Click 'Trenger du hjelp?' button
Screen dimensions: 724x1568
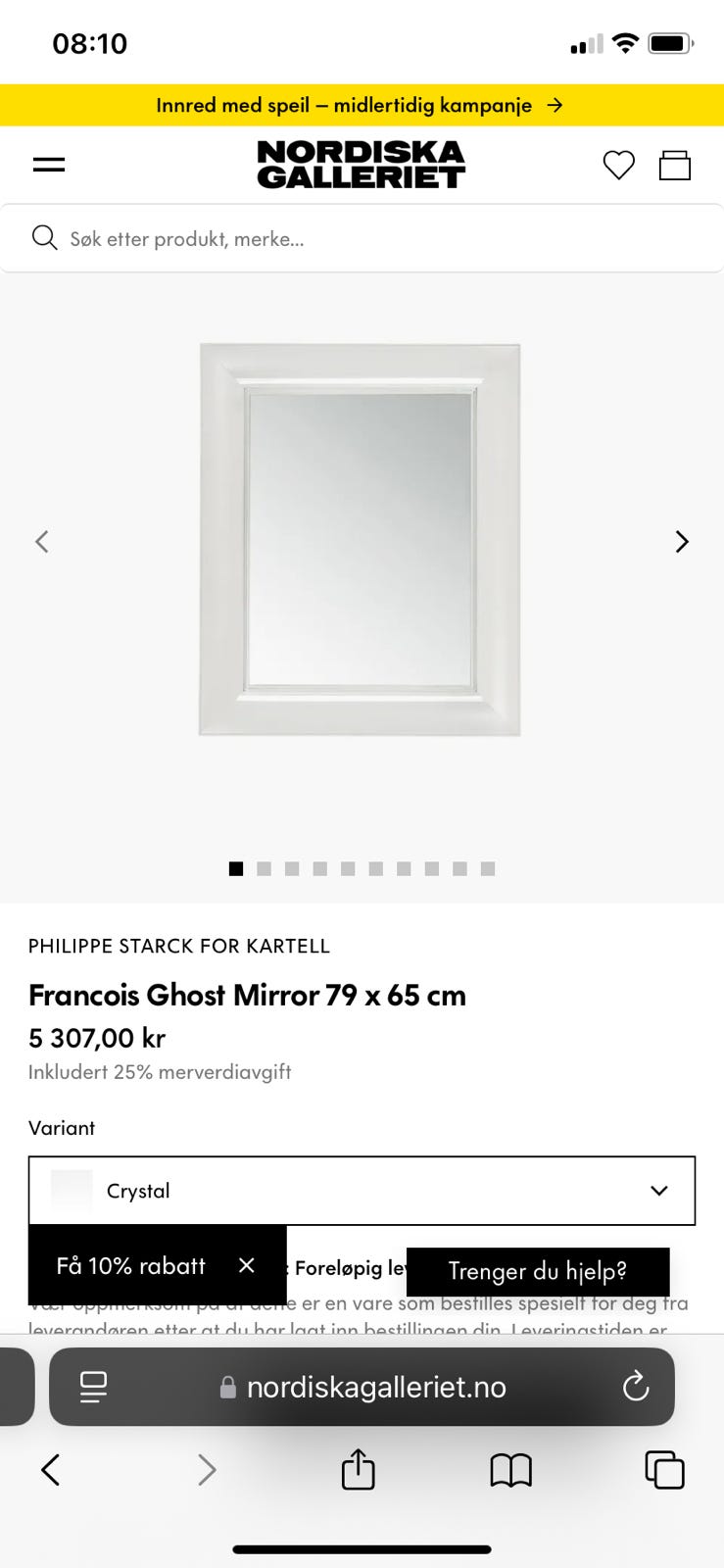[x=538, y=1271]
